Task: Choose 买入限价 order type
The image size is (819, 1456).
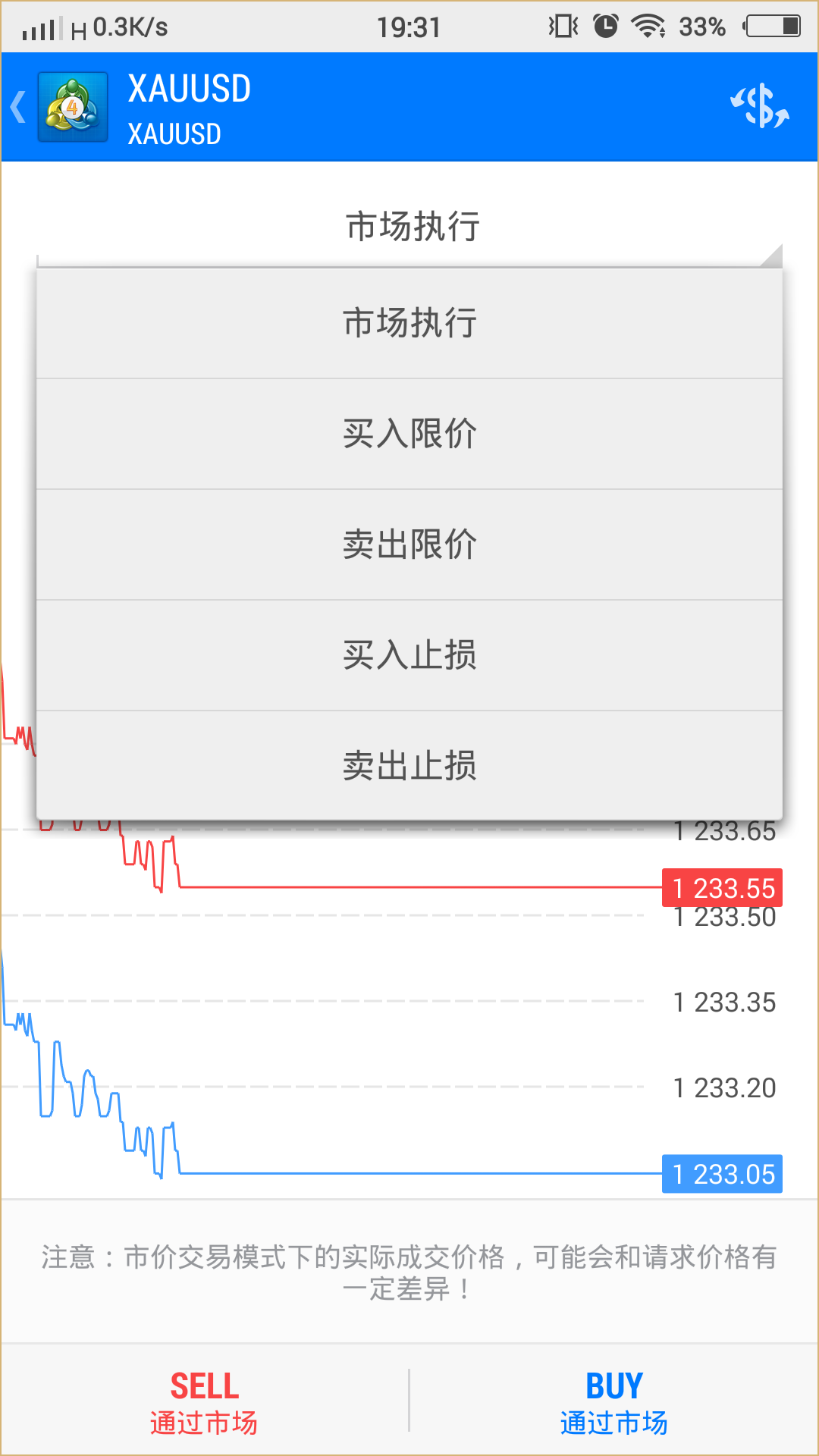Action: tap(409, 434)
